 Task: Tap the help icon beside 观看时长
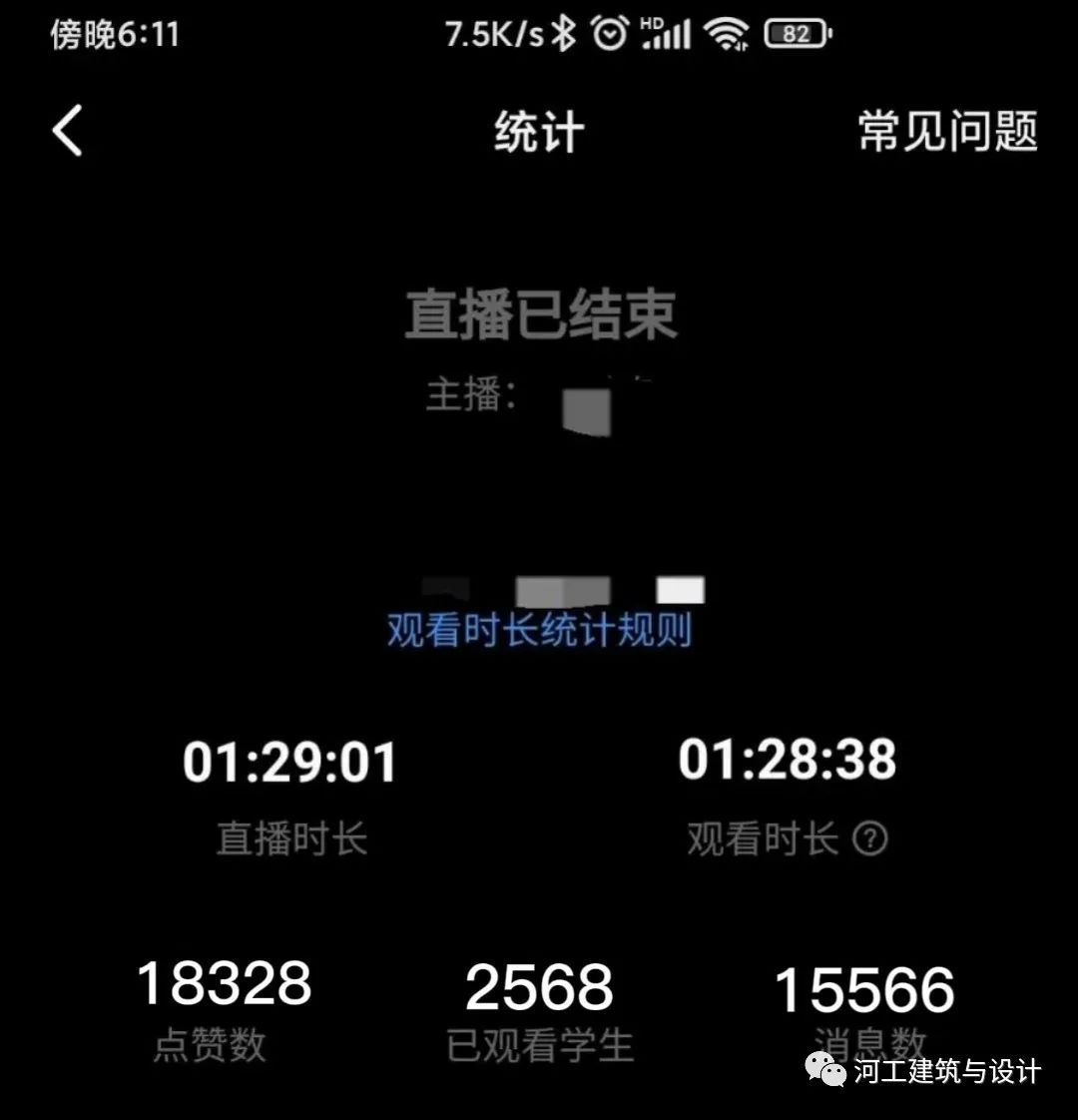click(x=869, y=839)
